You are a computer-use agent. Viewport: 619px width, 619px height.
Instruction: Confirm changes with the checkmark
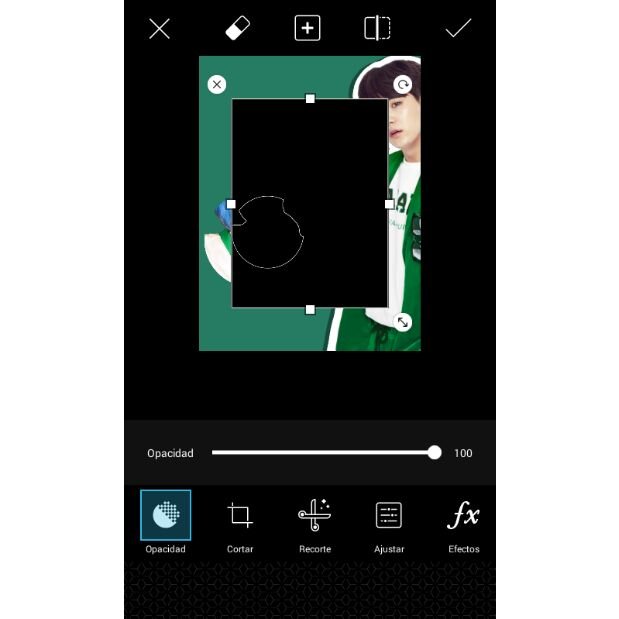tap(458, 29)
